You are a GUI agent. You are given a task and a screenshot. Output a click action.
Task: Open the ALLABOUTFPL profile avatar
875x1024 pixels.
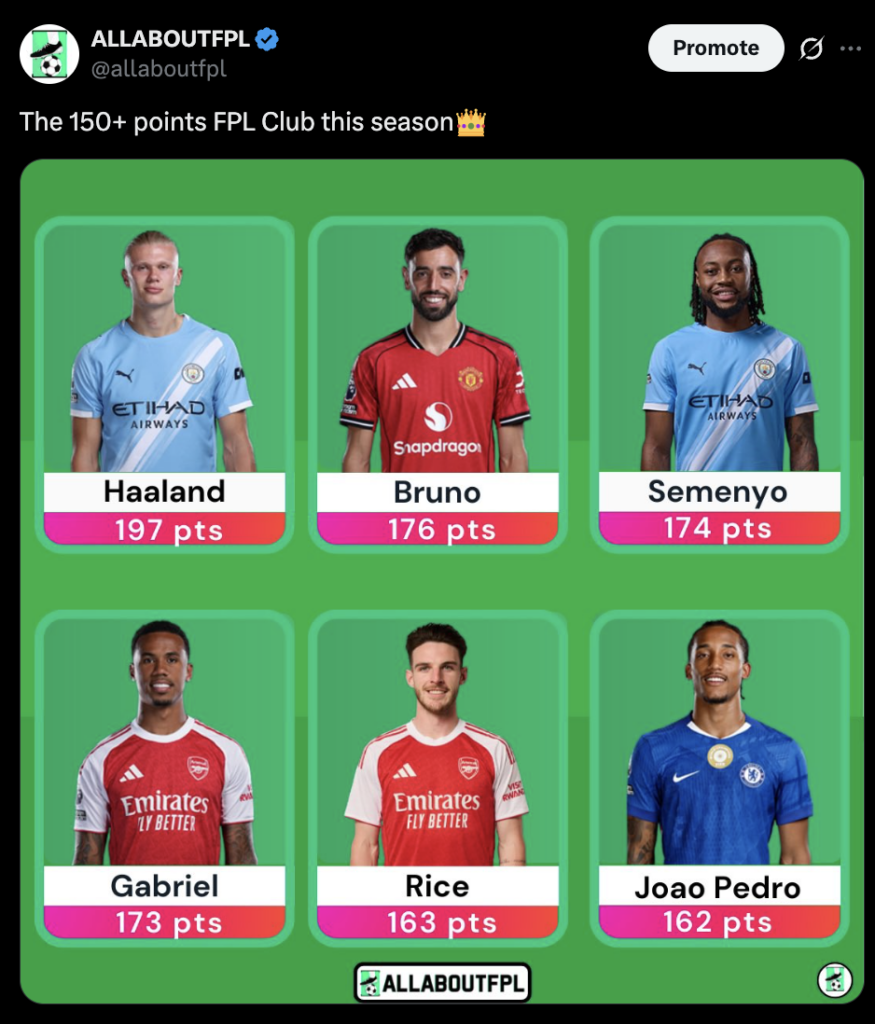[49, 54]
